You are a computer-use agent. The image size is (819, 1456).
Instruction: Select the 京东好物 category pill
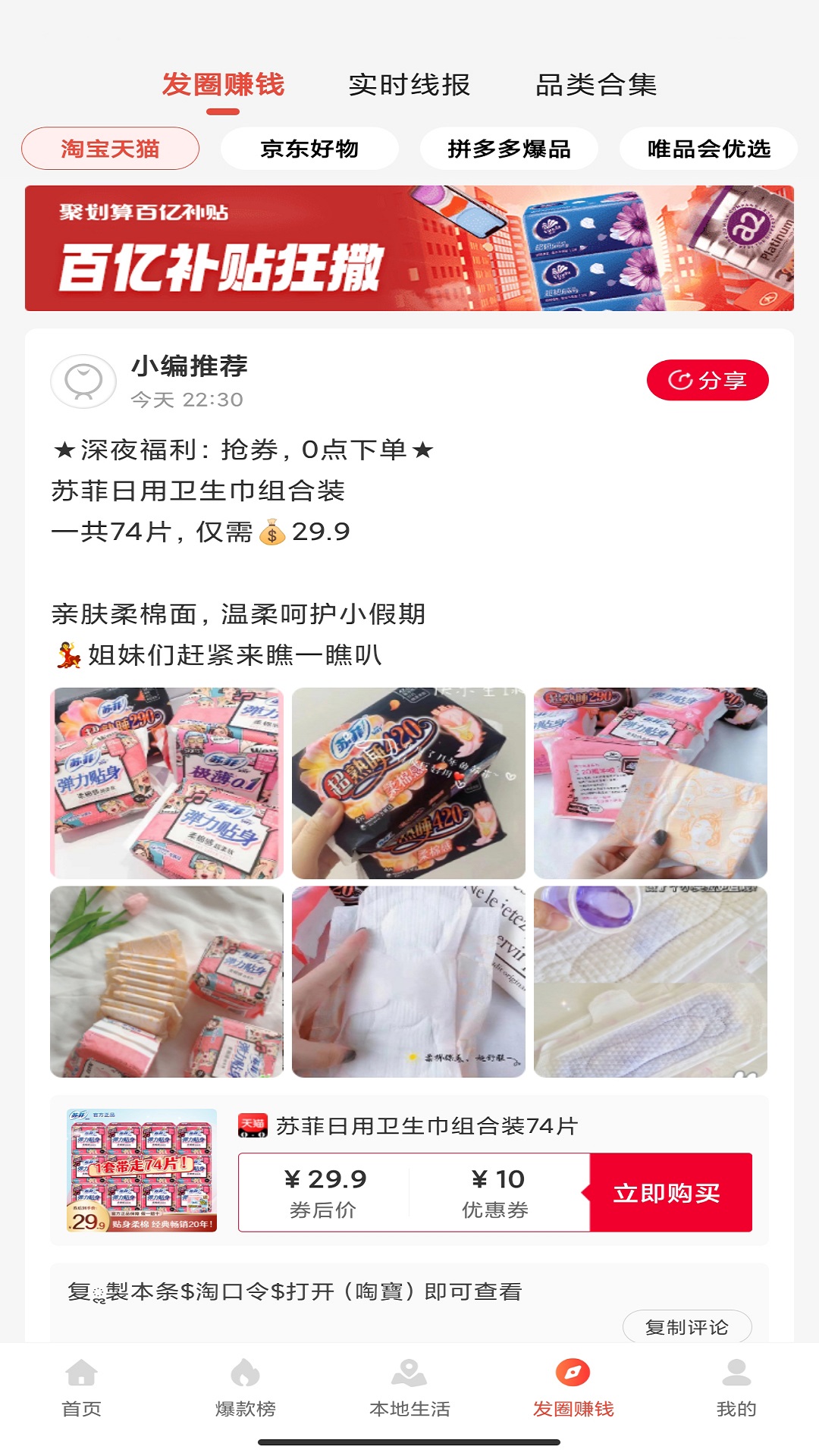coord(308,149)
